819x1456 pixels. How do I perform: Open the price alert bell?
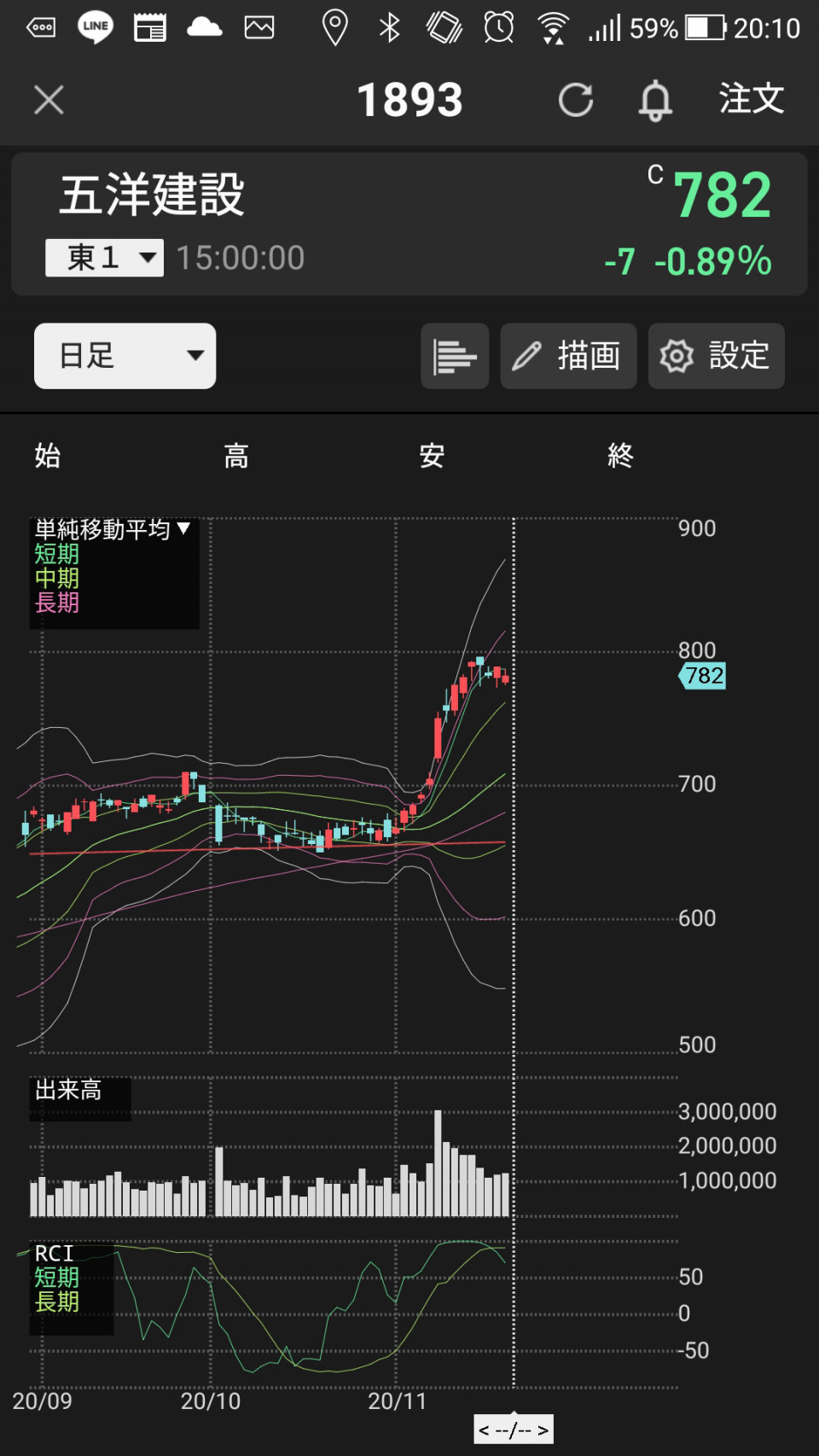(x=655, y=100)
